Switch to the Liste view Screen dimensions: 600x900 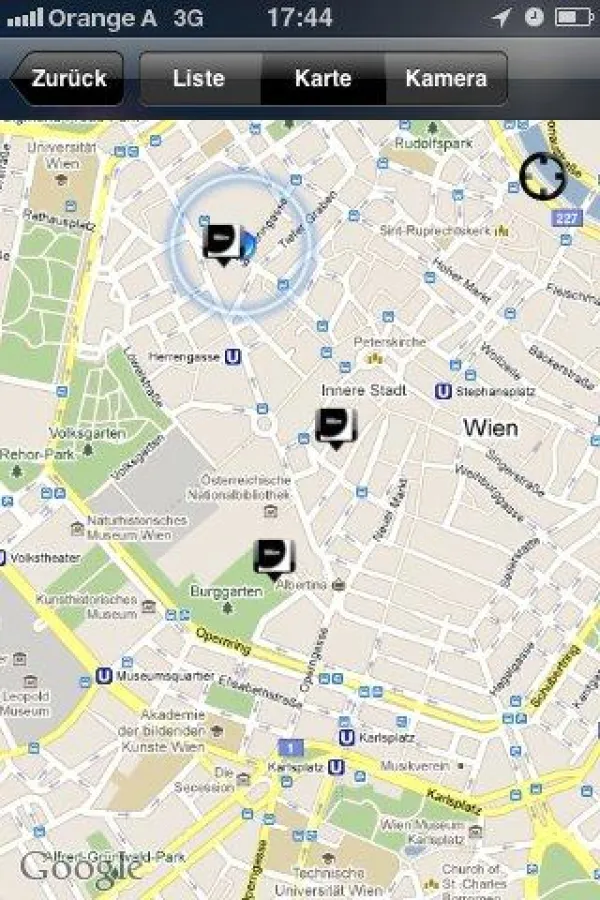point(199,79)
